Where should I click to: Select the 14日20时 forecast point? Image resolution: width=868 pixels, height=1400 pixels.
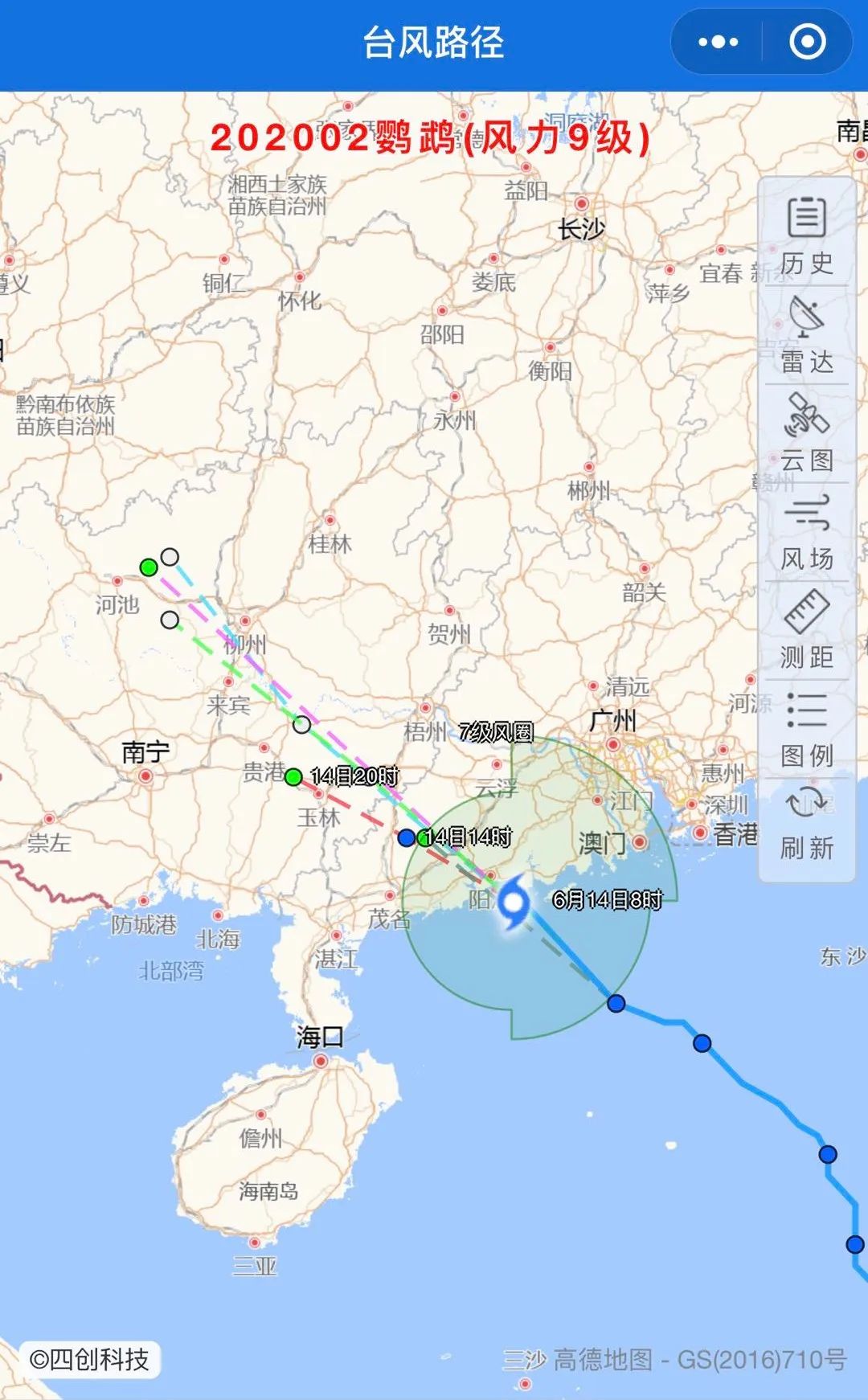(293, 776)
